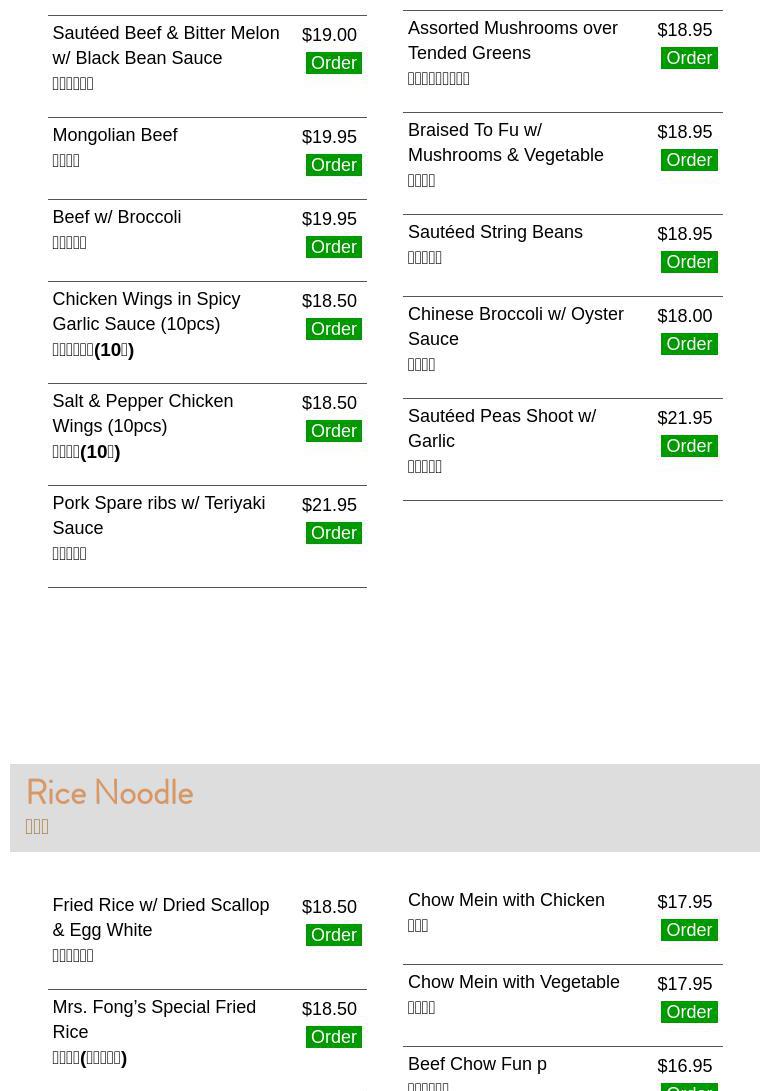This screenshot has width=770, height=1091.
Task: Order Assorted Mushrooms over Tended Greens
Action: pos(689,58)
